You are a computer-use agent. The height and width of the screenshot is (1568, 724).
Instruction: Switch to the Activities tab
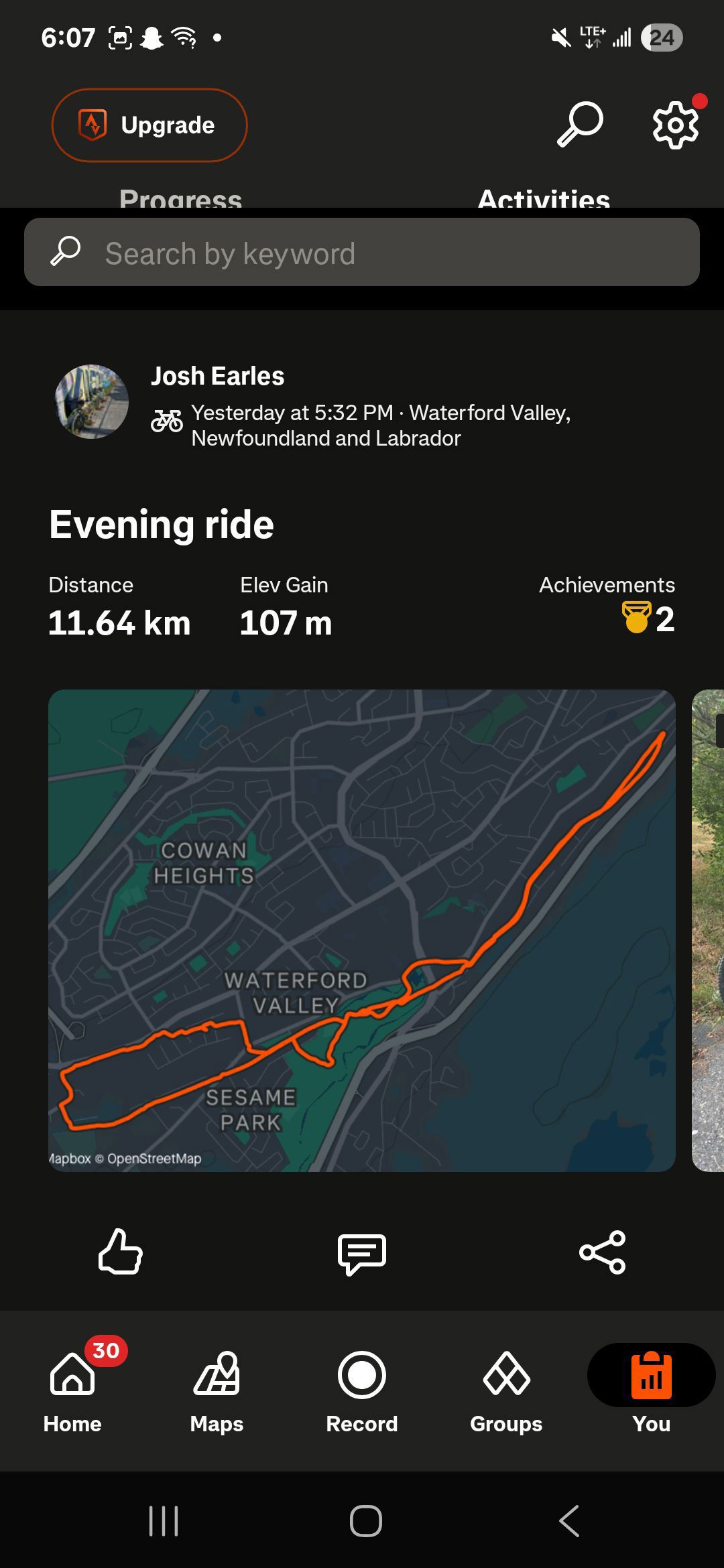click(x=544, y=198)
